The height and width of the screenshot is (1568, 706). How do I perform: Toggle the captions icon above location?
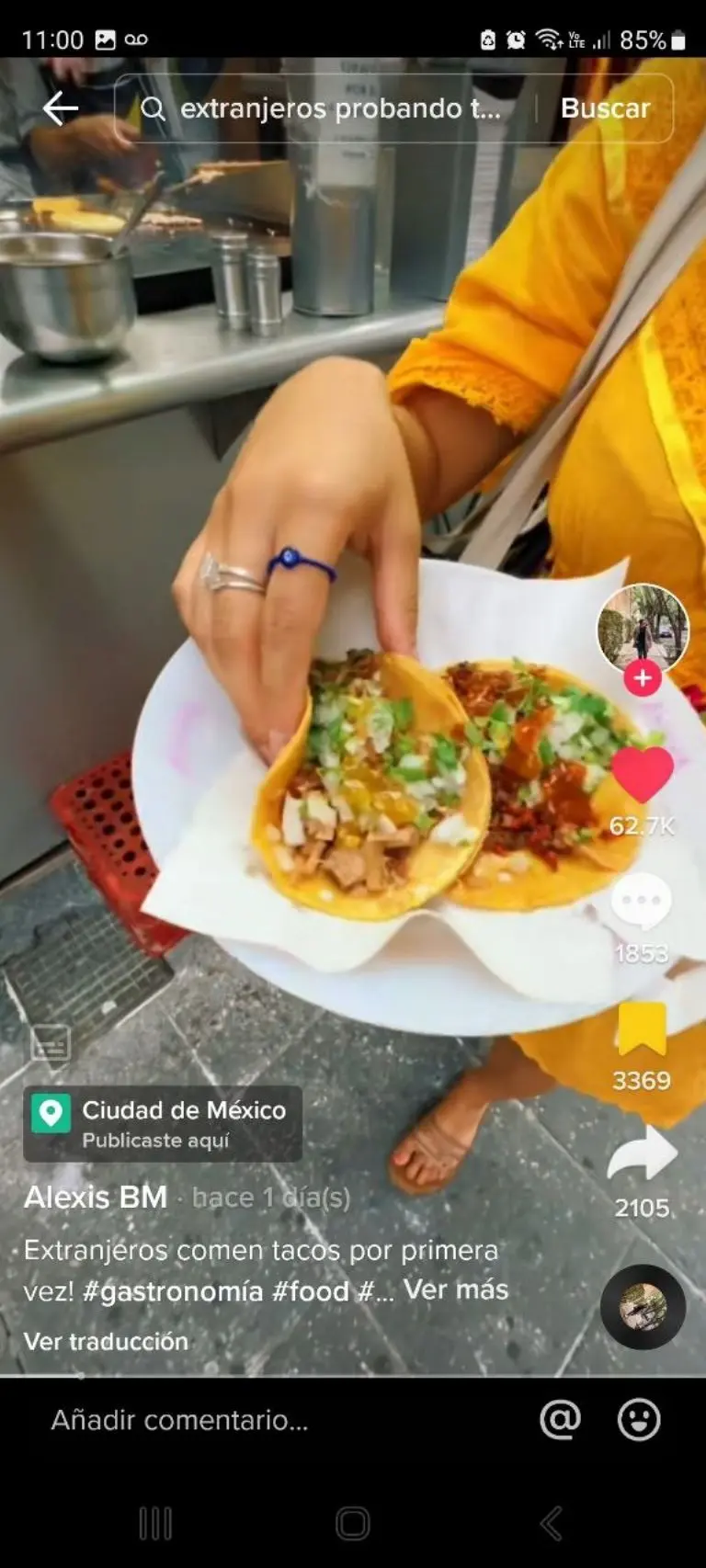(x=51, y=1043)
